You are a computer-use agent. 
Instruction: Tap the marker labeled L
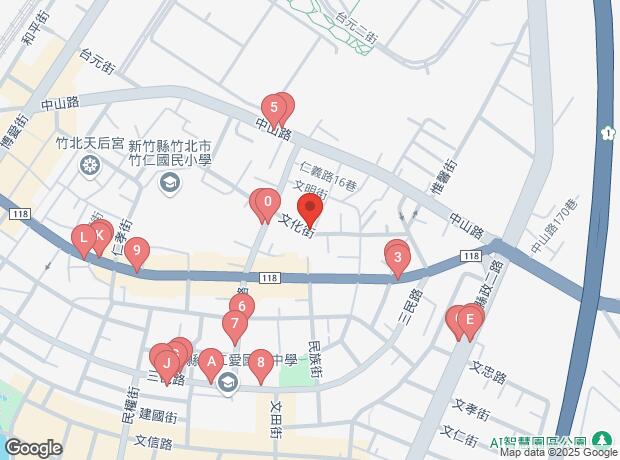pyautogui.click(x=82, y=238)
